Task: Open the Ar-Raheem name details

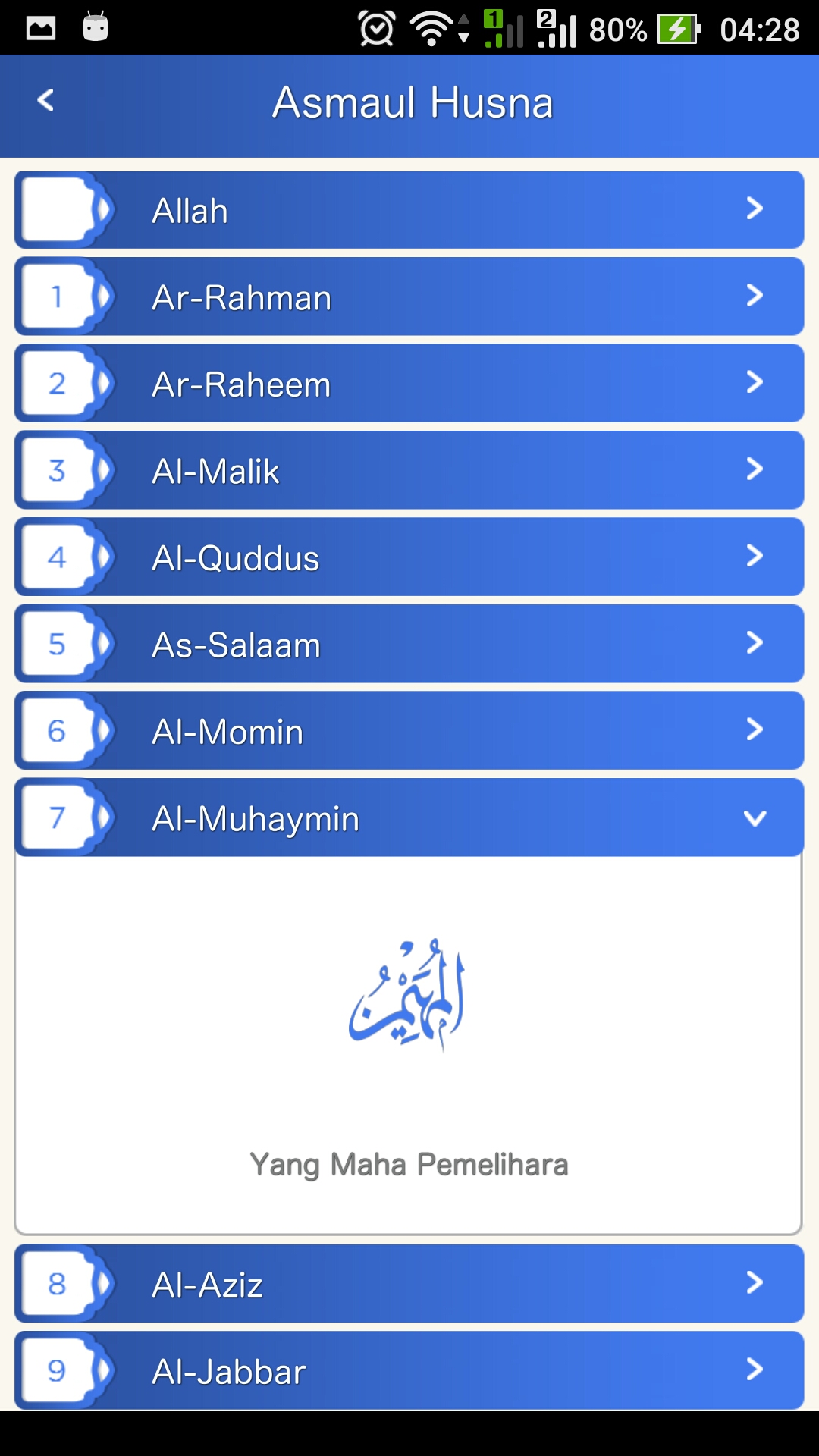Action: [x=409, y=384]
